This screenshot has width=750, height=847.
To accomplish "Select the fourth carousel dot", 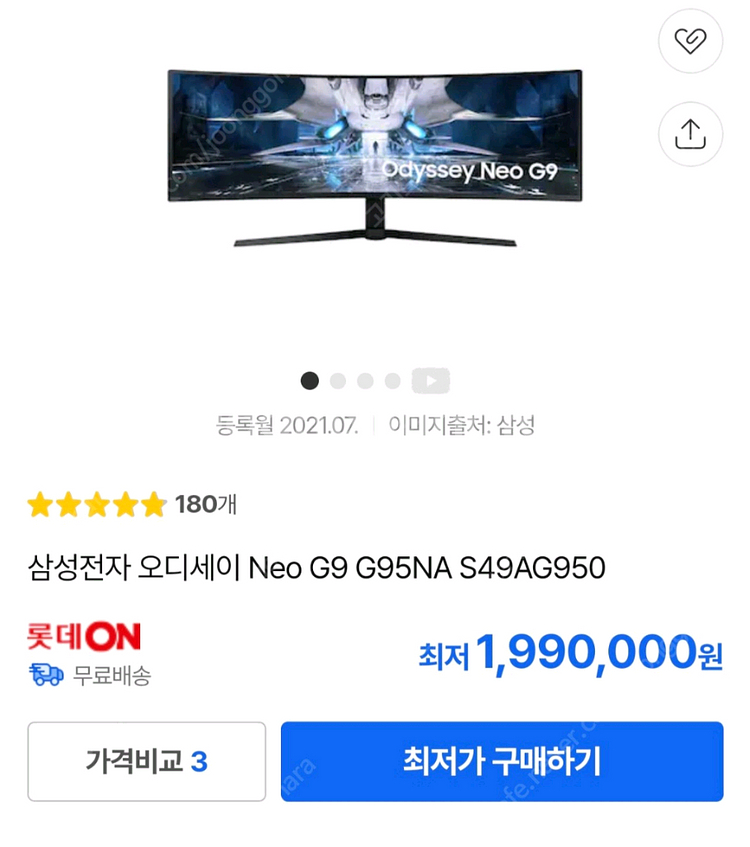I will (390, 381).
